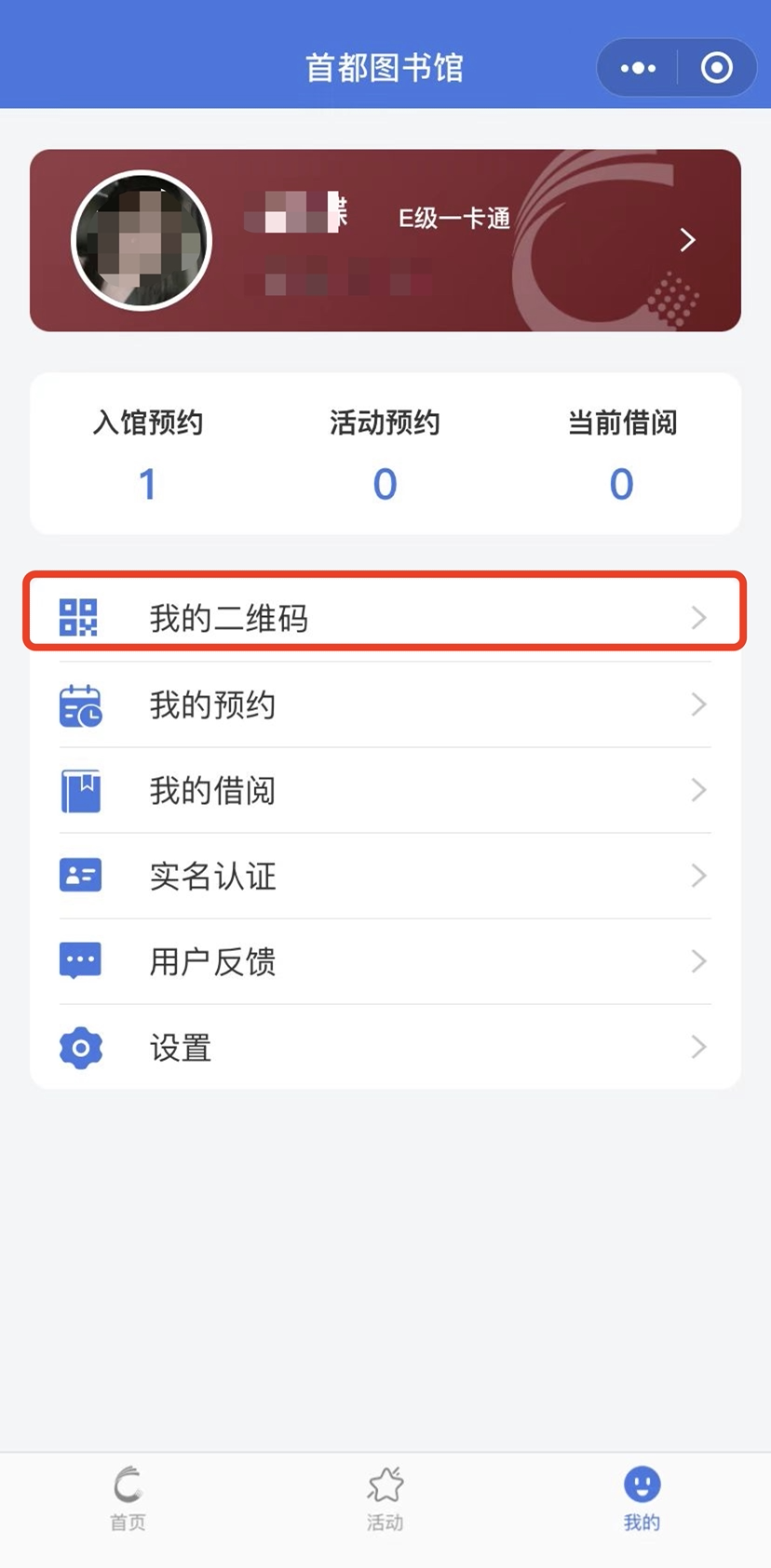This screenshot has height=1568, width=771.
Task: Open 我的预约 row
Action: pyautogui.click(x=385, y=704)
